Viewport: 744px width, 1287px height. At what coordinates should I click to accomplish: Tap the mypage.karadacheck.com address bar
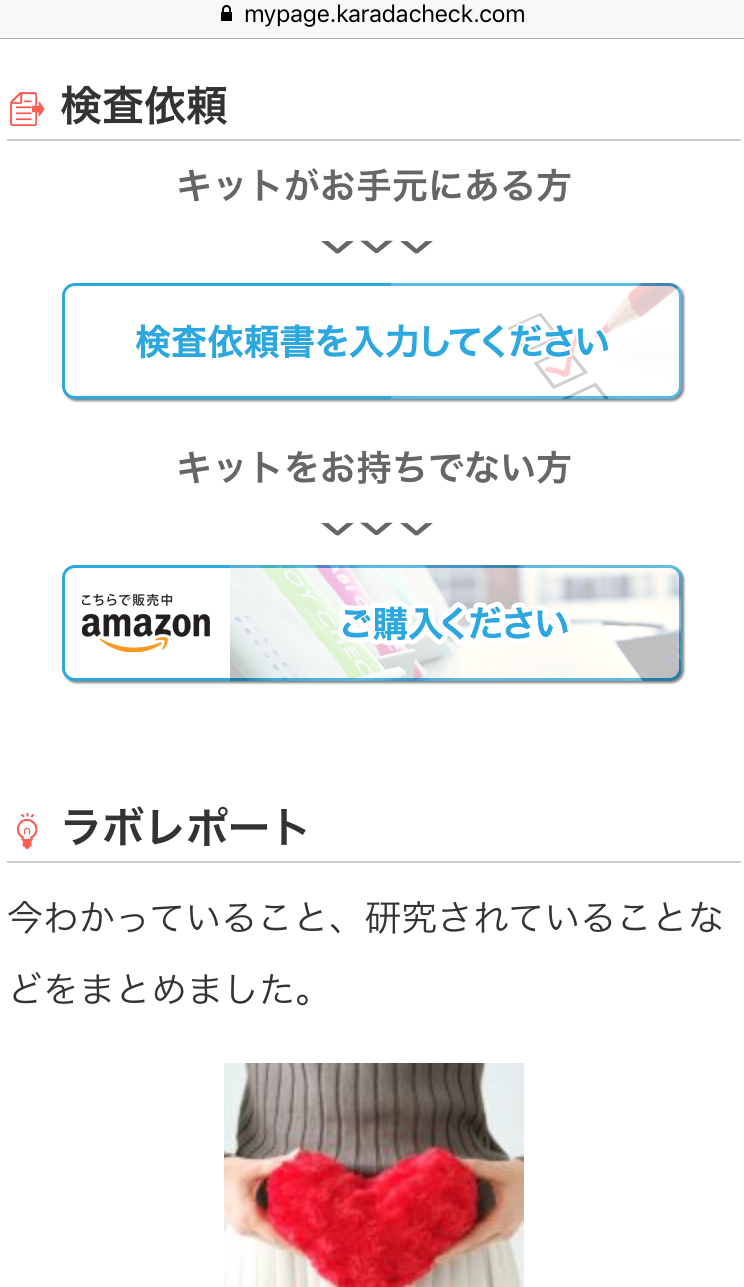(x=372, y=15)
